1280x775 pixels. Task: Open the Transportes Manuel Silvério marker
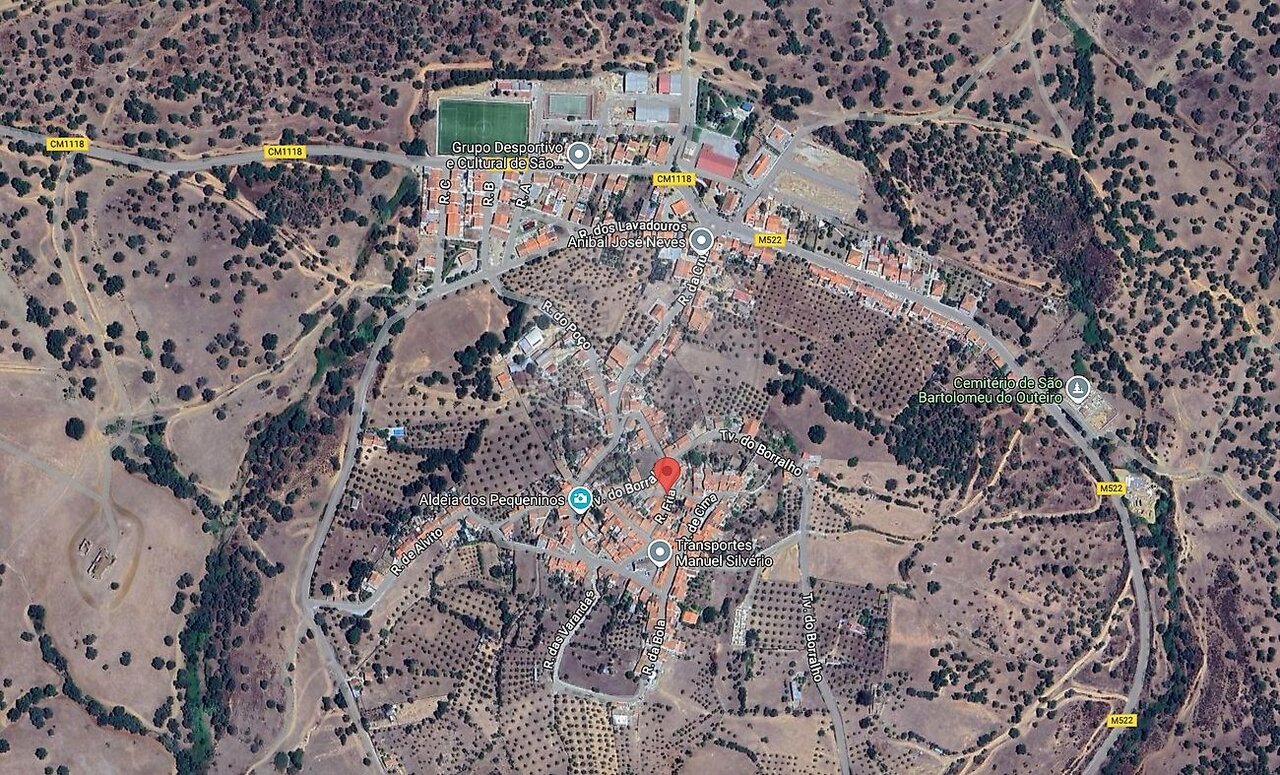coord(659,552)
